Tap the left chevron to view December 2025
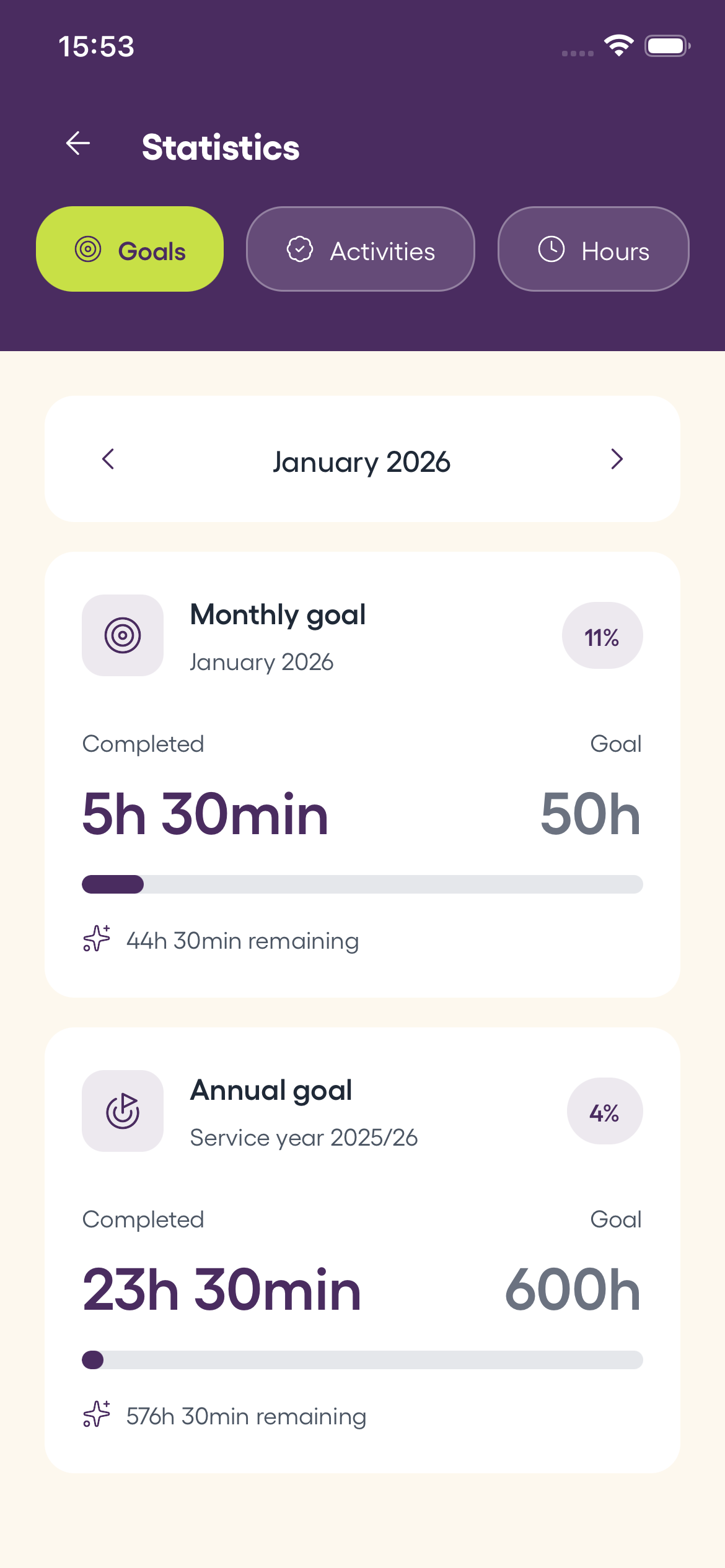725x1568 pixels. 108,460
